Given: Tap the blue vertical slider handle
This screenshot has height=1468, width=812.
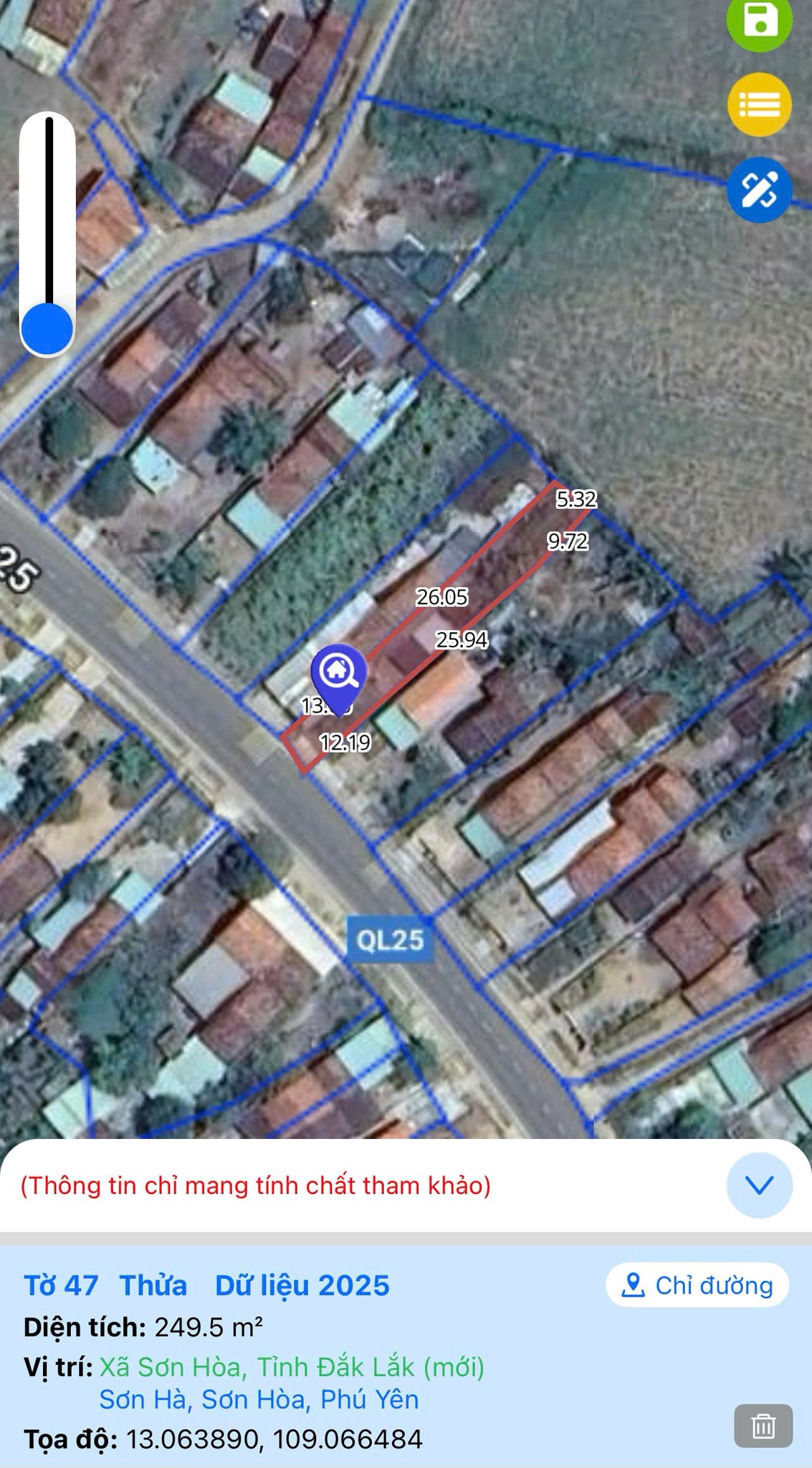Looking at the screenshot, I should click(47, 329).
